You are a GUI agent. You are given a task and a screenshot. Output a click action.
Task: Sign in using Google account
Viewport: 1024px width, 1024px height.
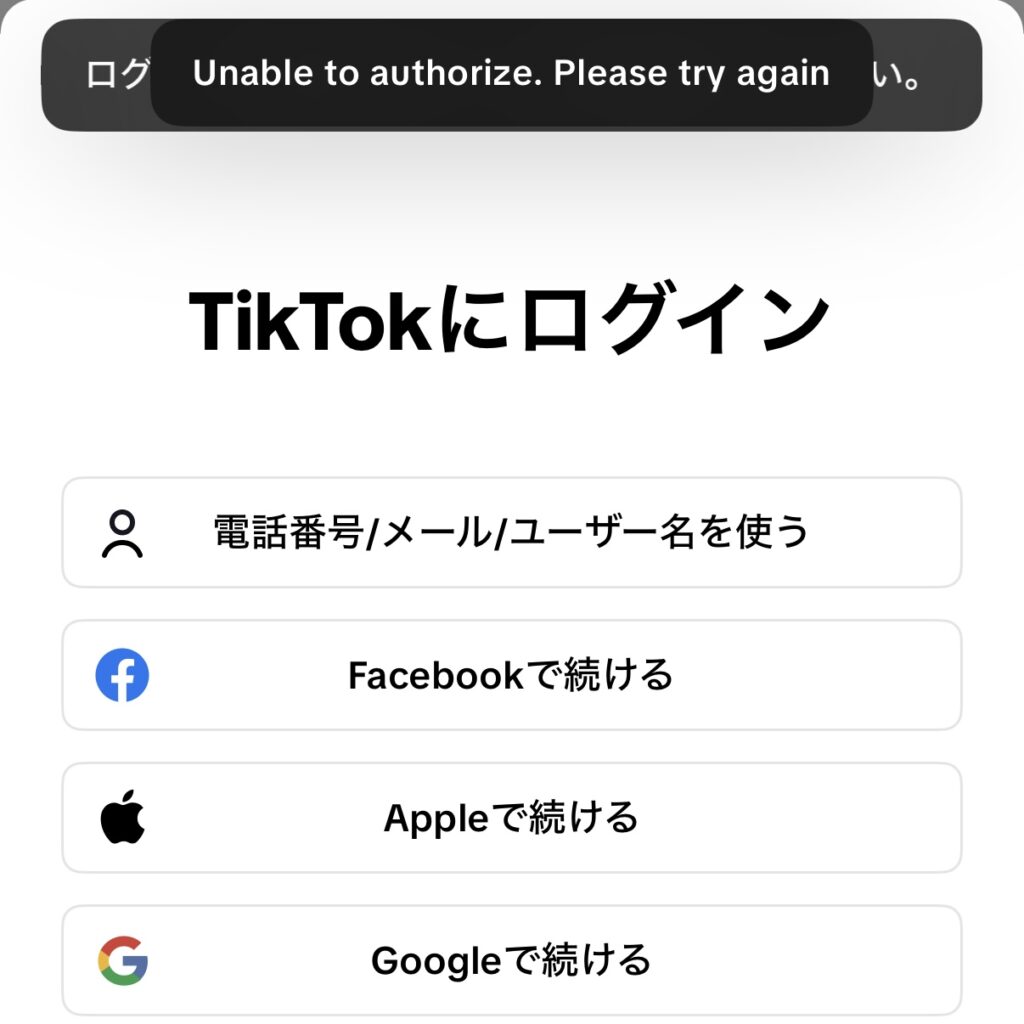[511, 961]
